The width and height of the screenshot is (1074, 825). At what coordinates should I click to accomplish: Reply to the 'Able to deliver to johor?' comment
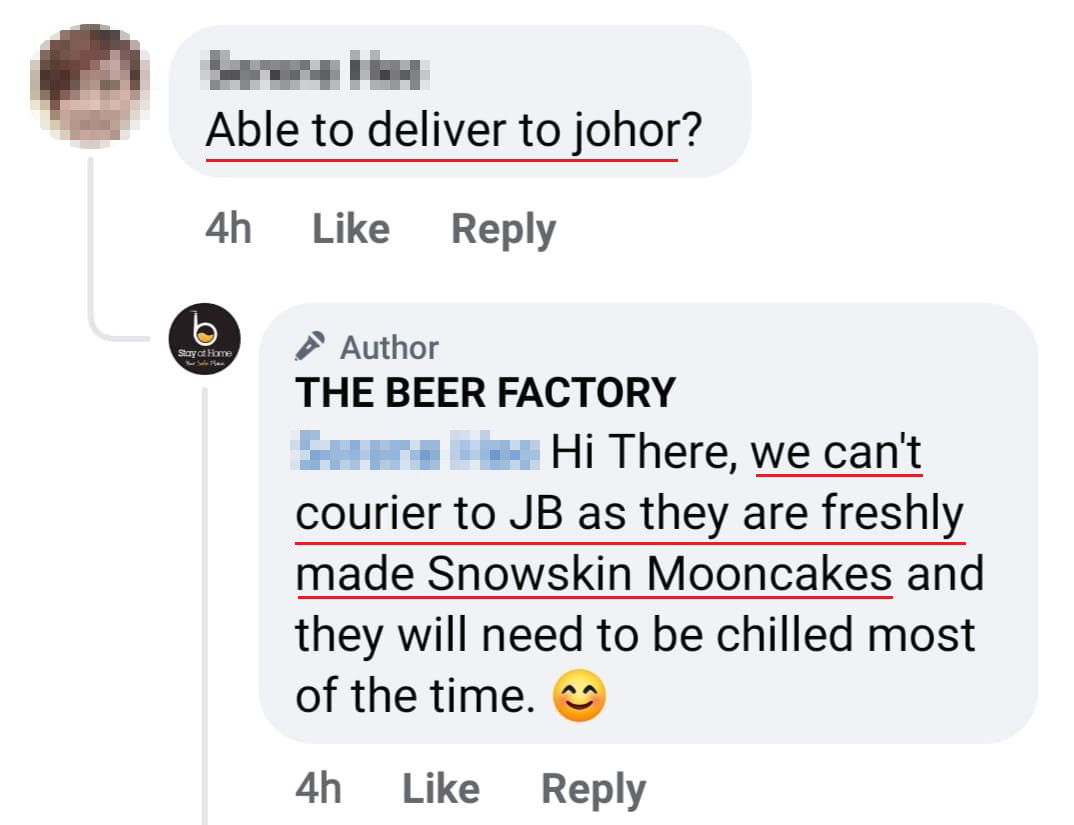[x=503, y=229]
